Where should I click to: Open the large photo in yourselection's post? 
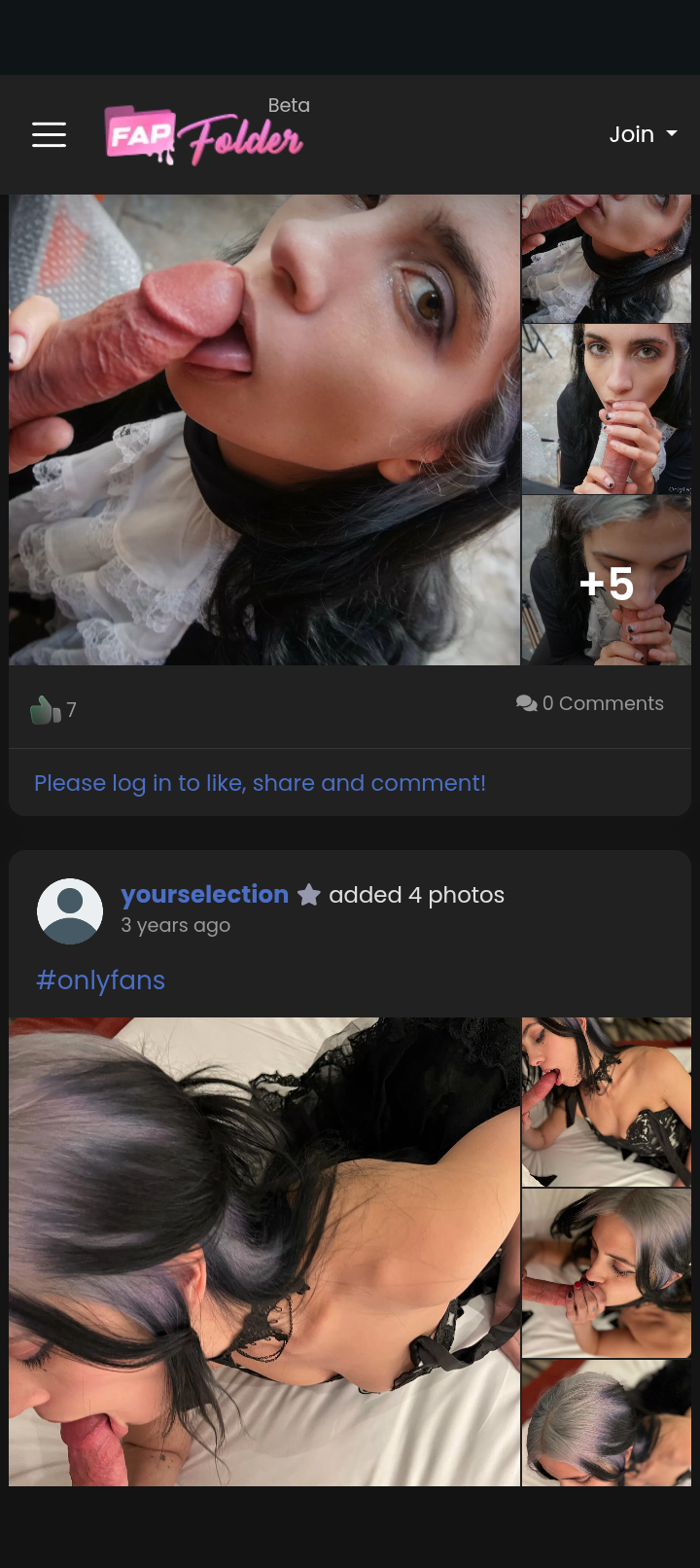tap(264, 1251)
